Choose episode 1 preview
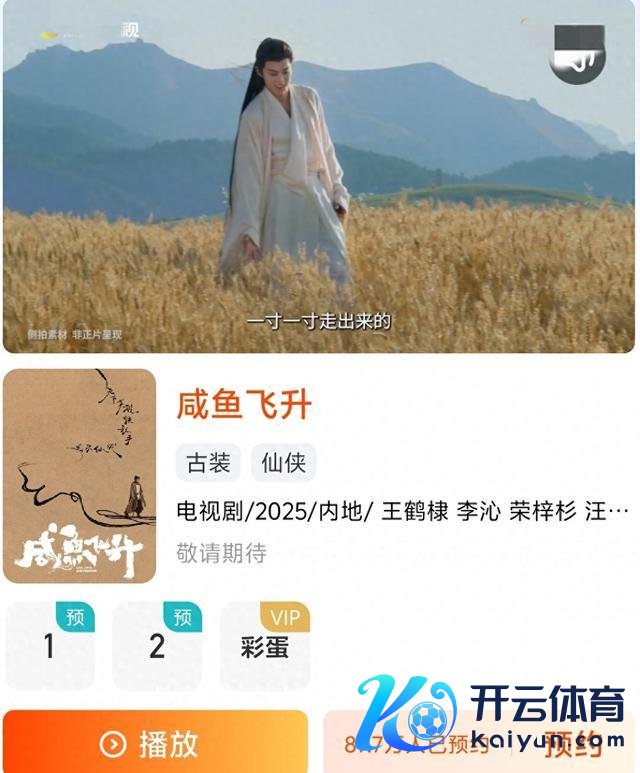This screenshot has height=773, width=640. [x=49, y=646]
